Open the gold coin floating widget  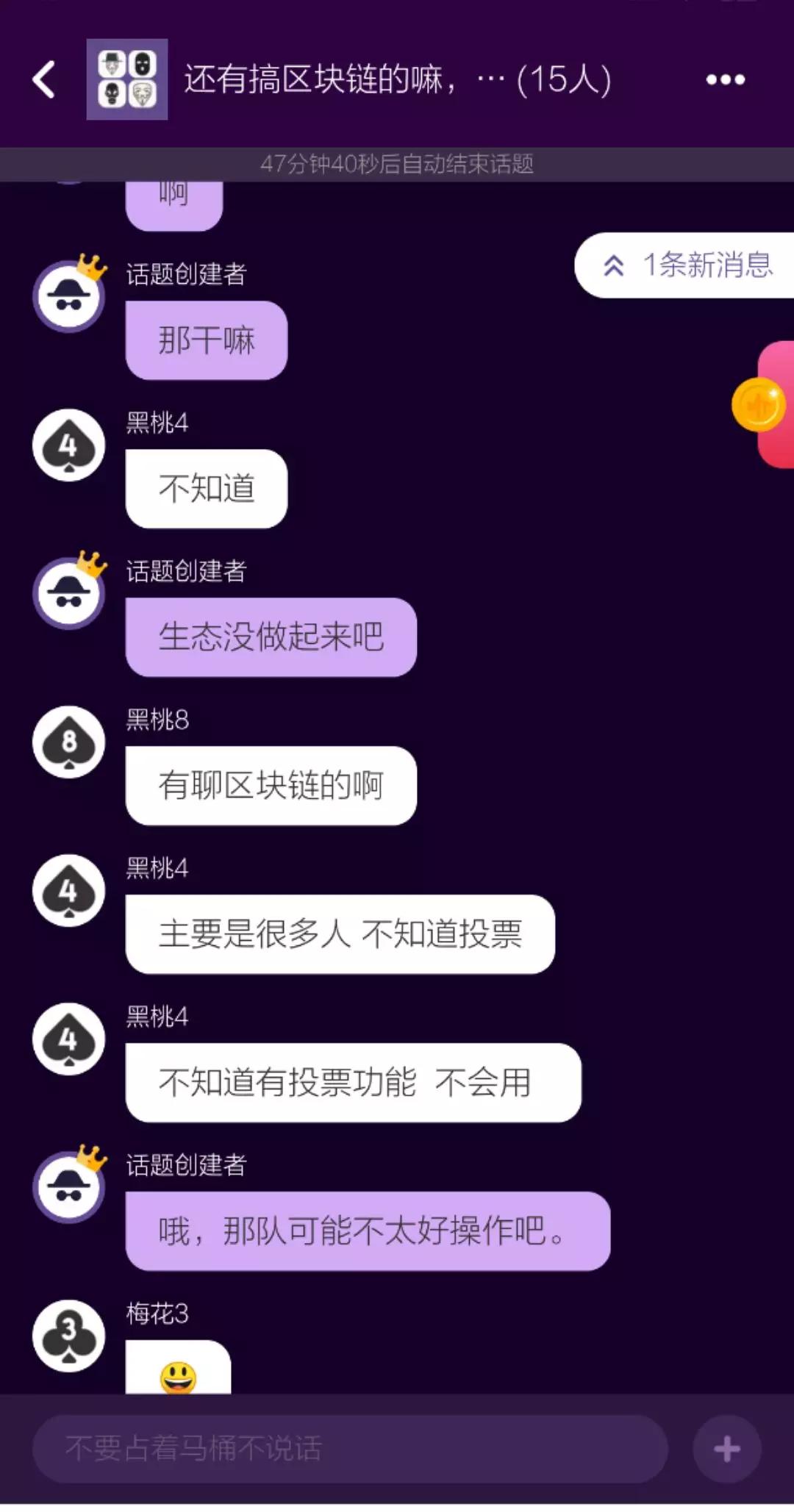tap(759, 404)
